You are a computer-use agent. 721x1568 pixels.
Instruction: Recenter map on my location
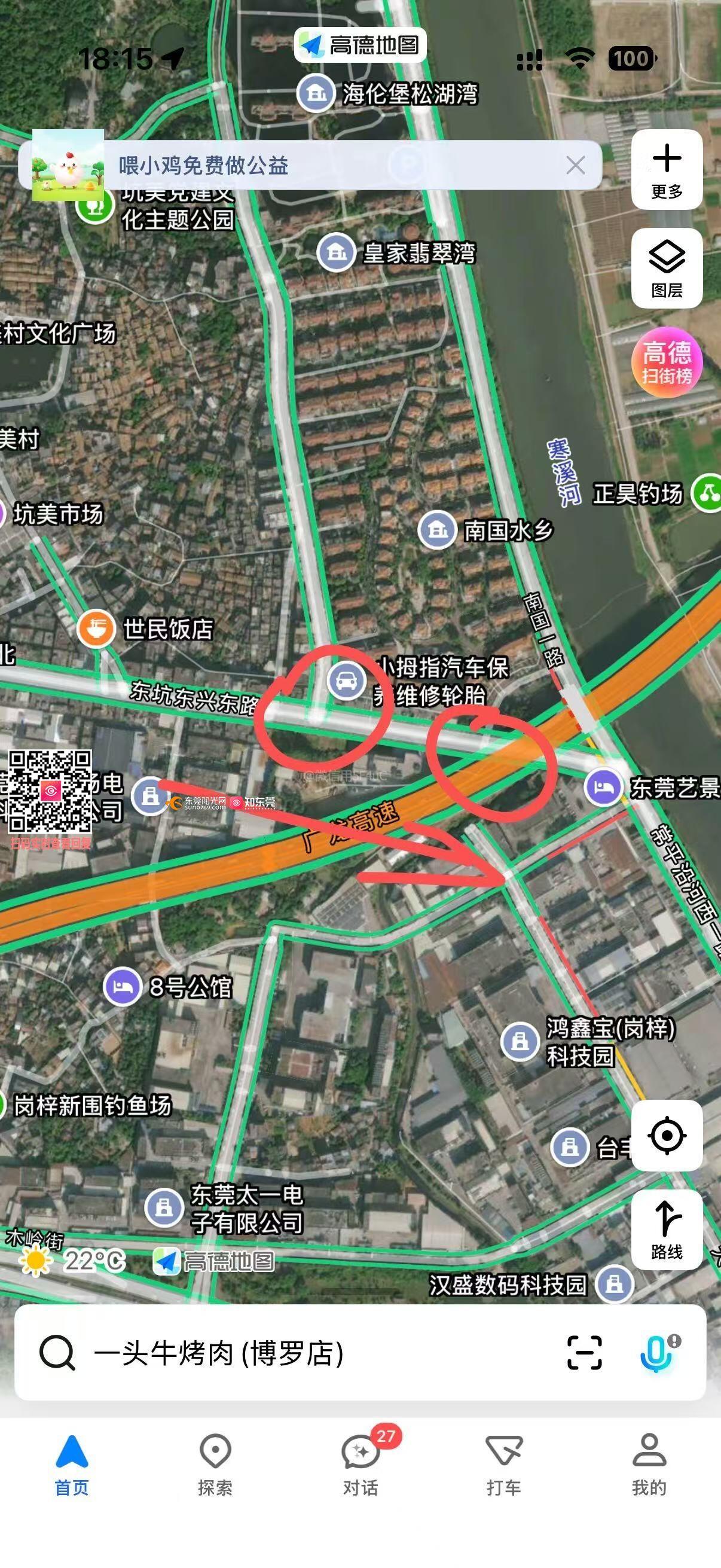[x=667, y=1136]
